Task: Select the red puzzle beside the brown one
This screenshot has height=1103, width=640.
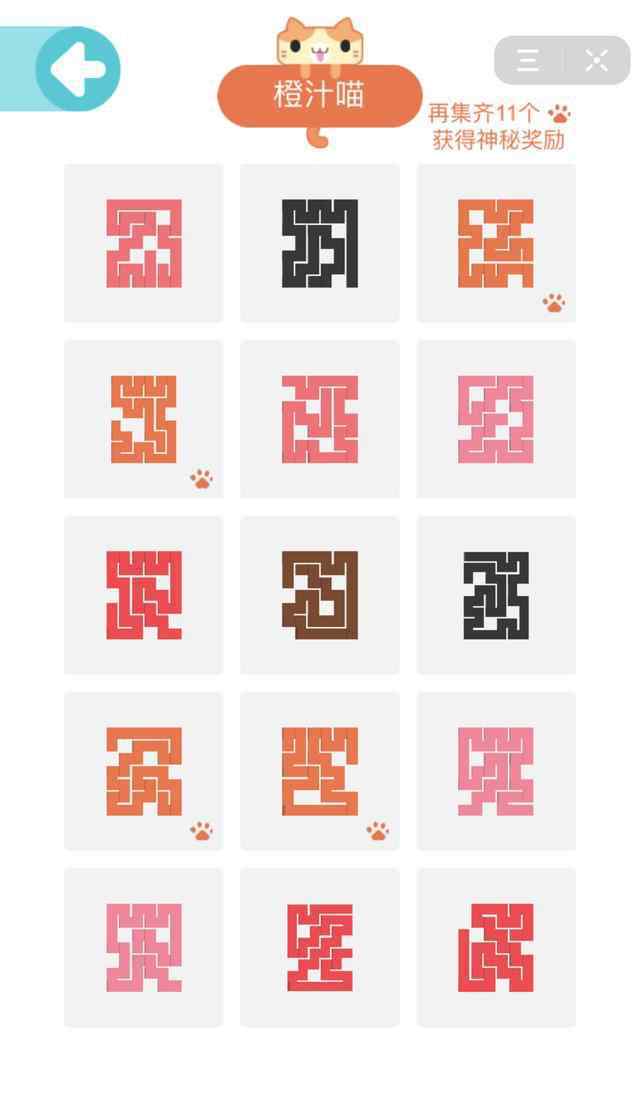Action: (x=143, y=595)
